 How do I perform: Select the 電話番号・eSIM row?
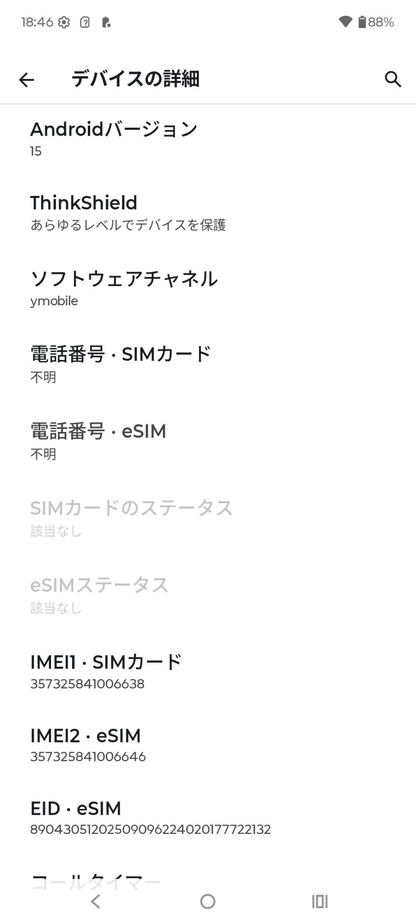click(x=208, y=441)
